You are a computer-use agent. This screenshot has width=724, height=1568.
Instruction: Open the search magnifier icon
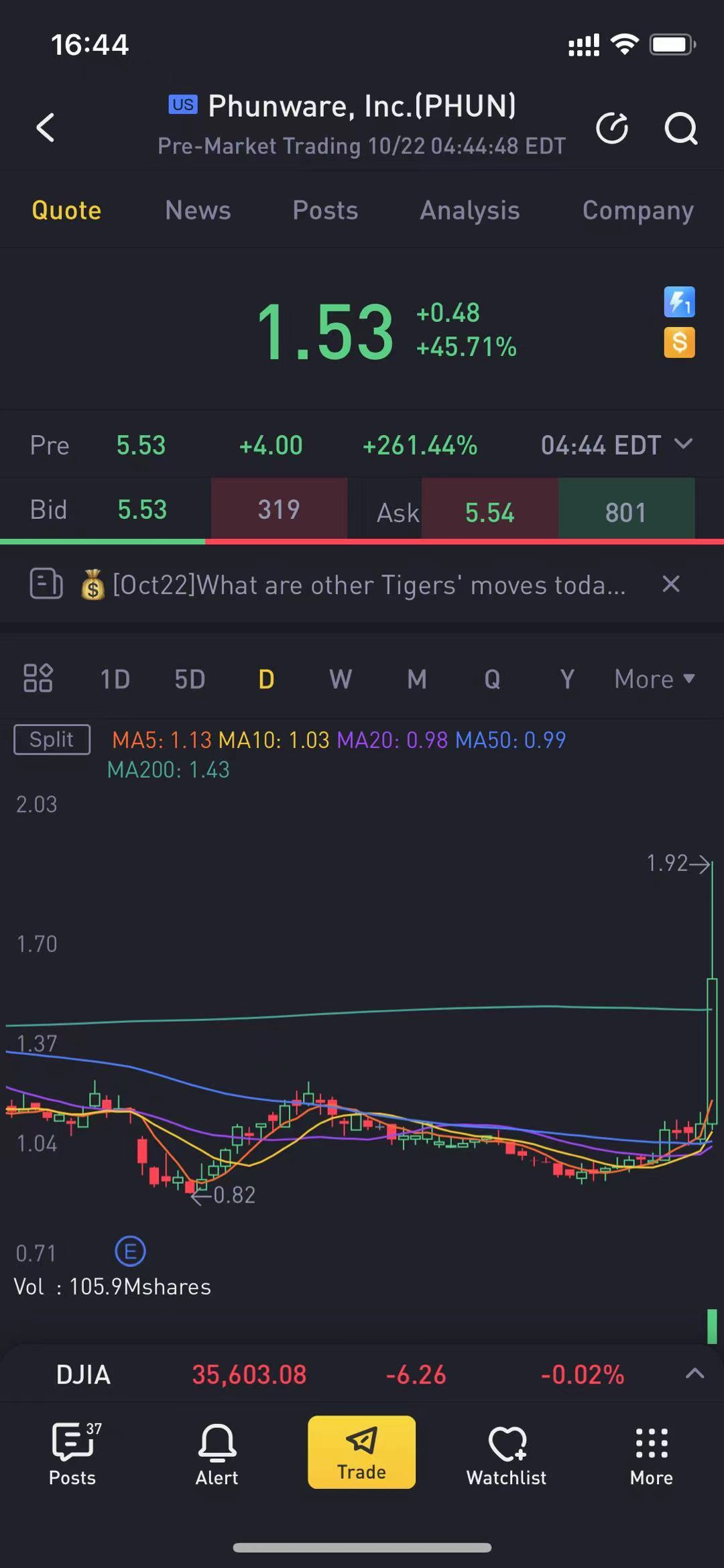(x=680, y=127)
